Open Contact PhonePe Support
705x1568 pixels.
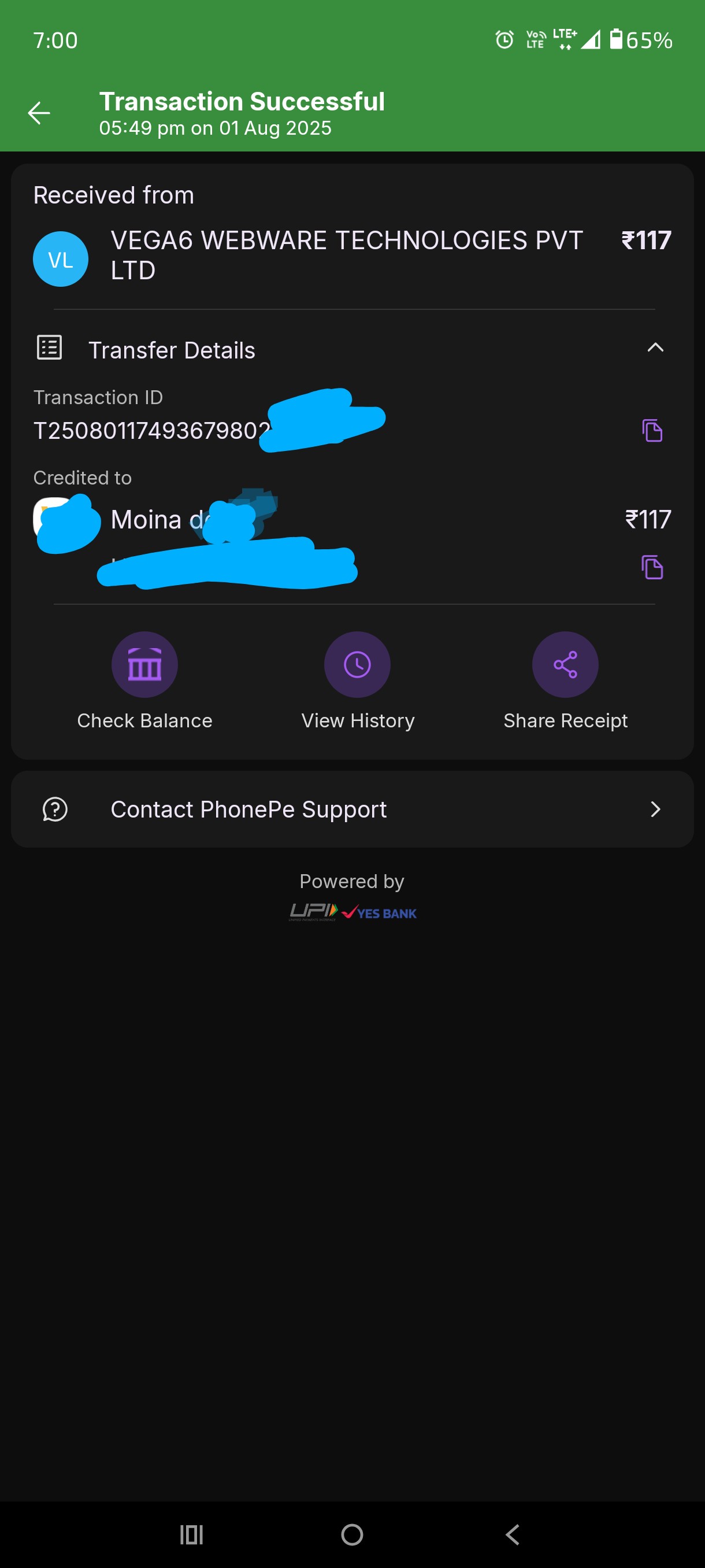pos(352,809)
